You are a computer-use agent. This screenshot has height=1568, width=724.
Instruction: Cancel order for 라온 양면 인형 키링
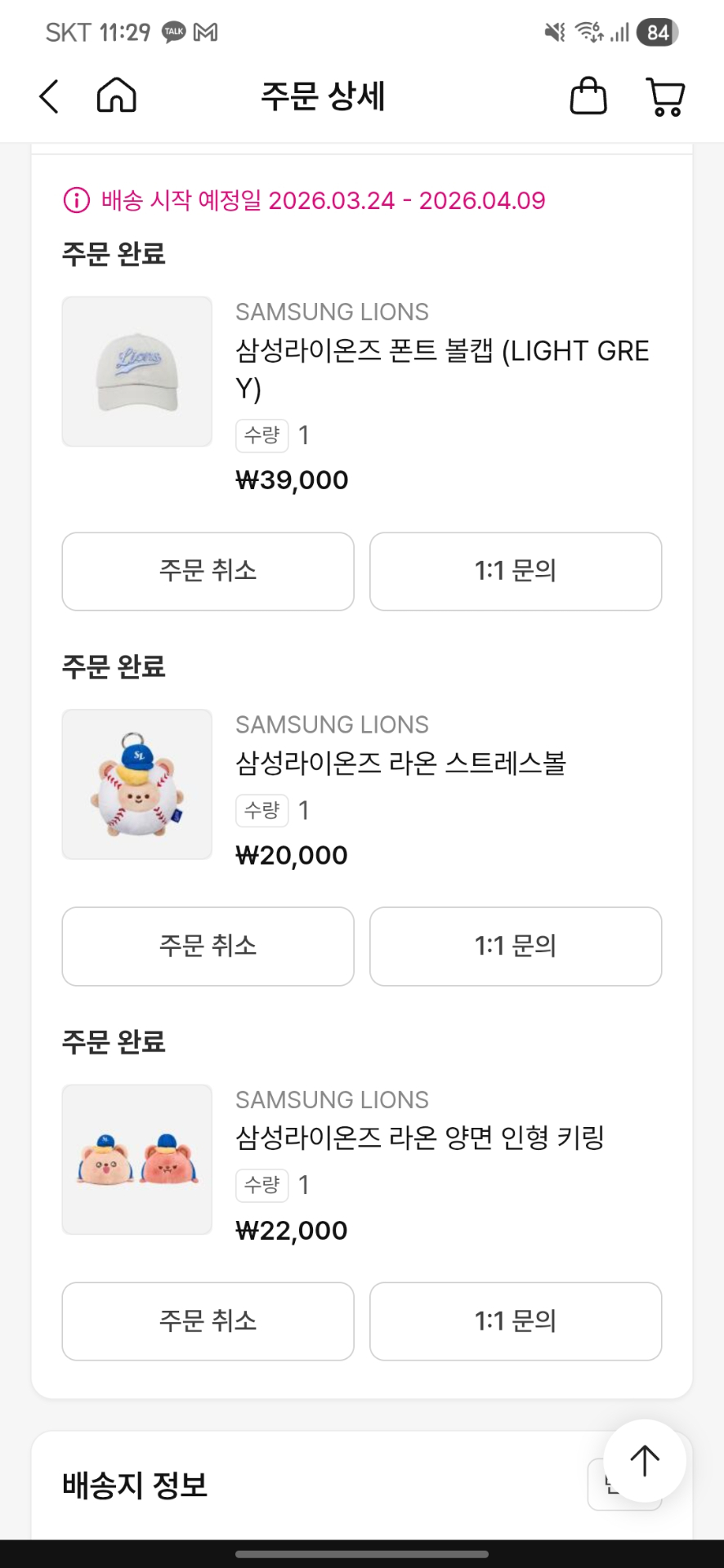(208, 1321)
